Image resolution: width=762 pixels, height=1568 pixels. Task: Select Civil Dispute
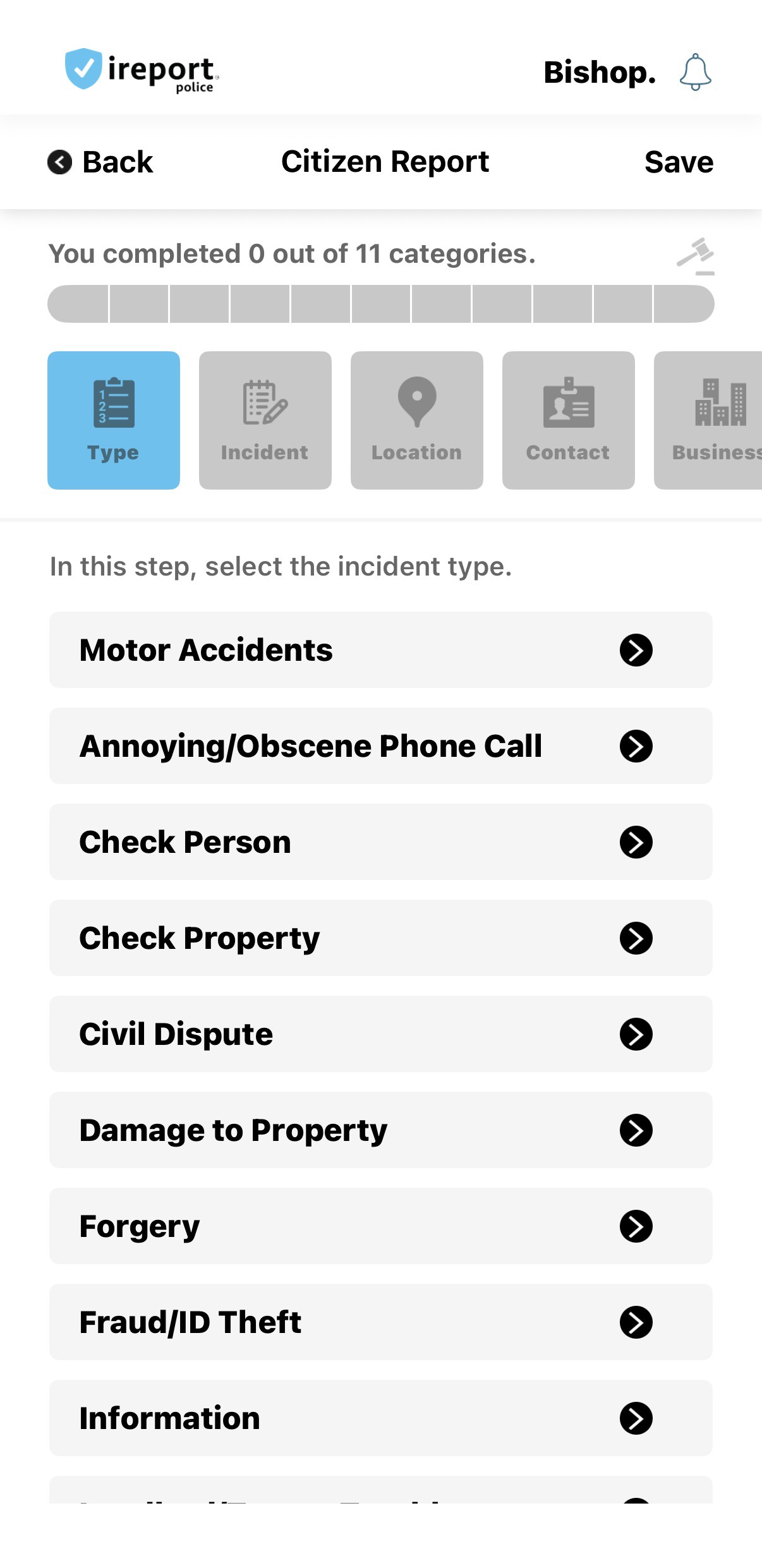[381, 1034]
